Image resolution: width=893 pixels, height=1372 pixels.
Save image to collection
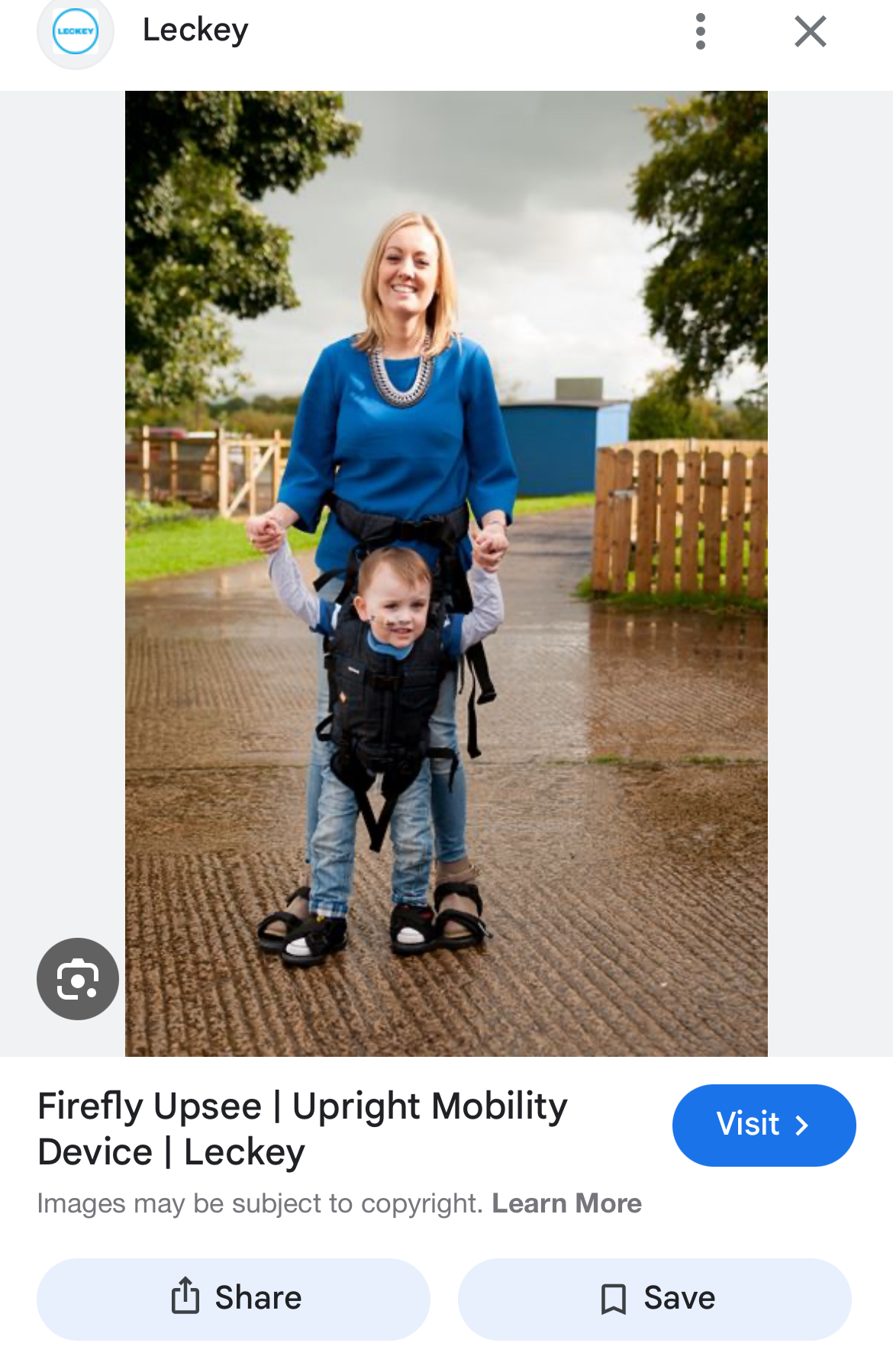pos(654,1299)
